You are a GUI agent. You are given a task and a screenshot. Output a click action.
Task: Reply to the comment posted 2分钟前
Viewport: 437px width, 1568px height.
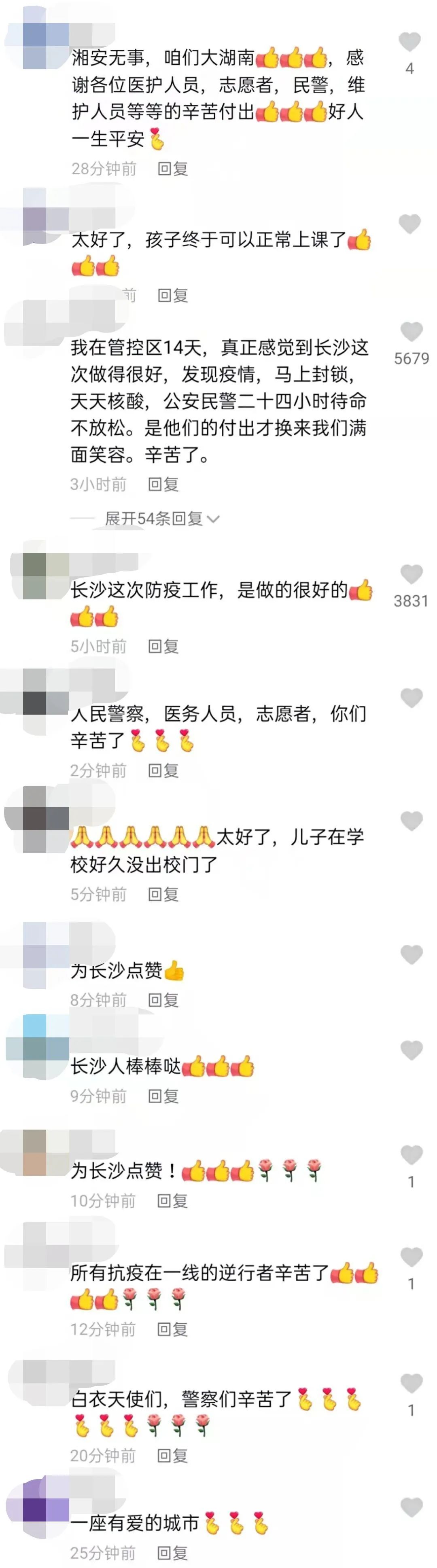(x=163, y=770)
